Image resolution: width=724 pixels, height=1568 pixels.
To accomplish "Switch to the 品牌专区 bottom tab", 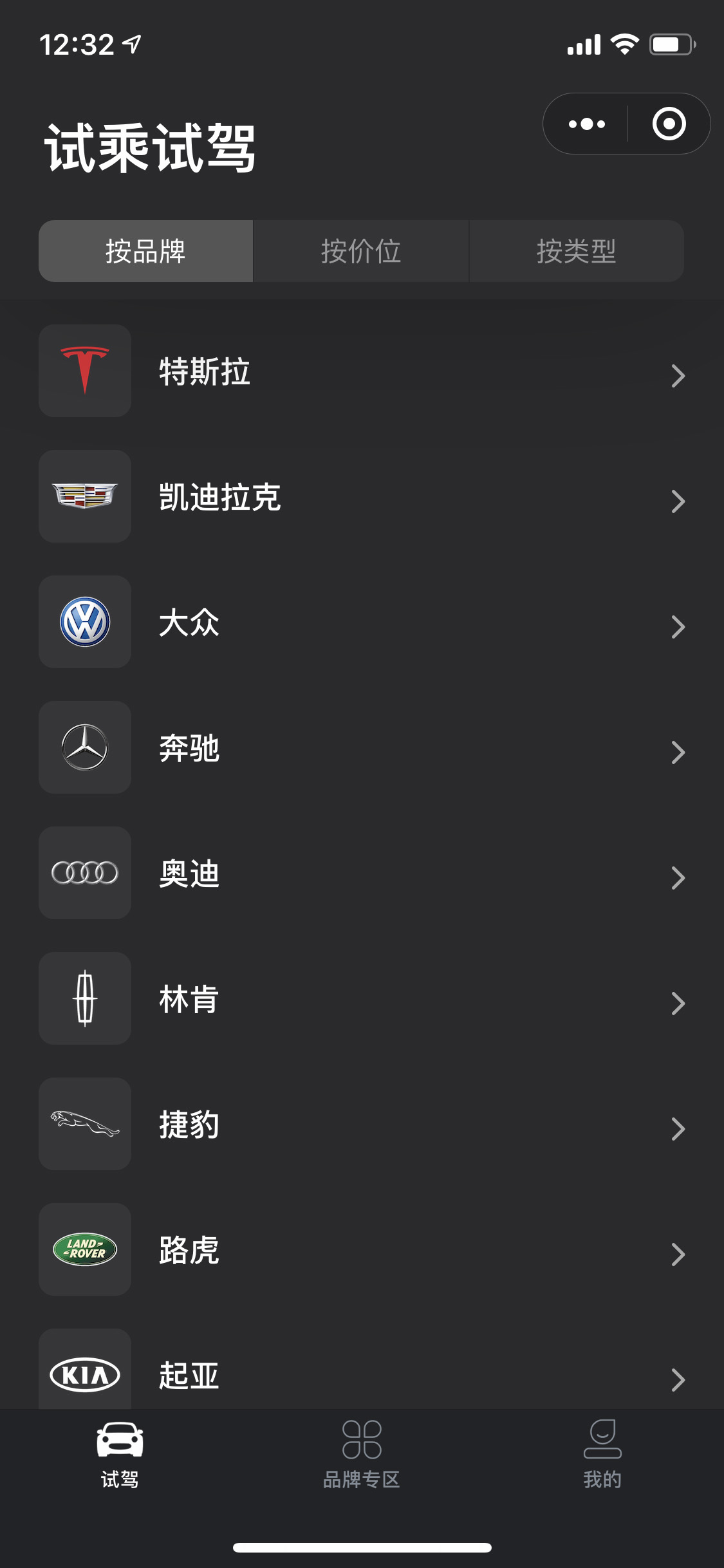I will coord(362,1455).
